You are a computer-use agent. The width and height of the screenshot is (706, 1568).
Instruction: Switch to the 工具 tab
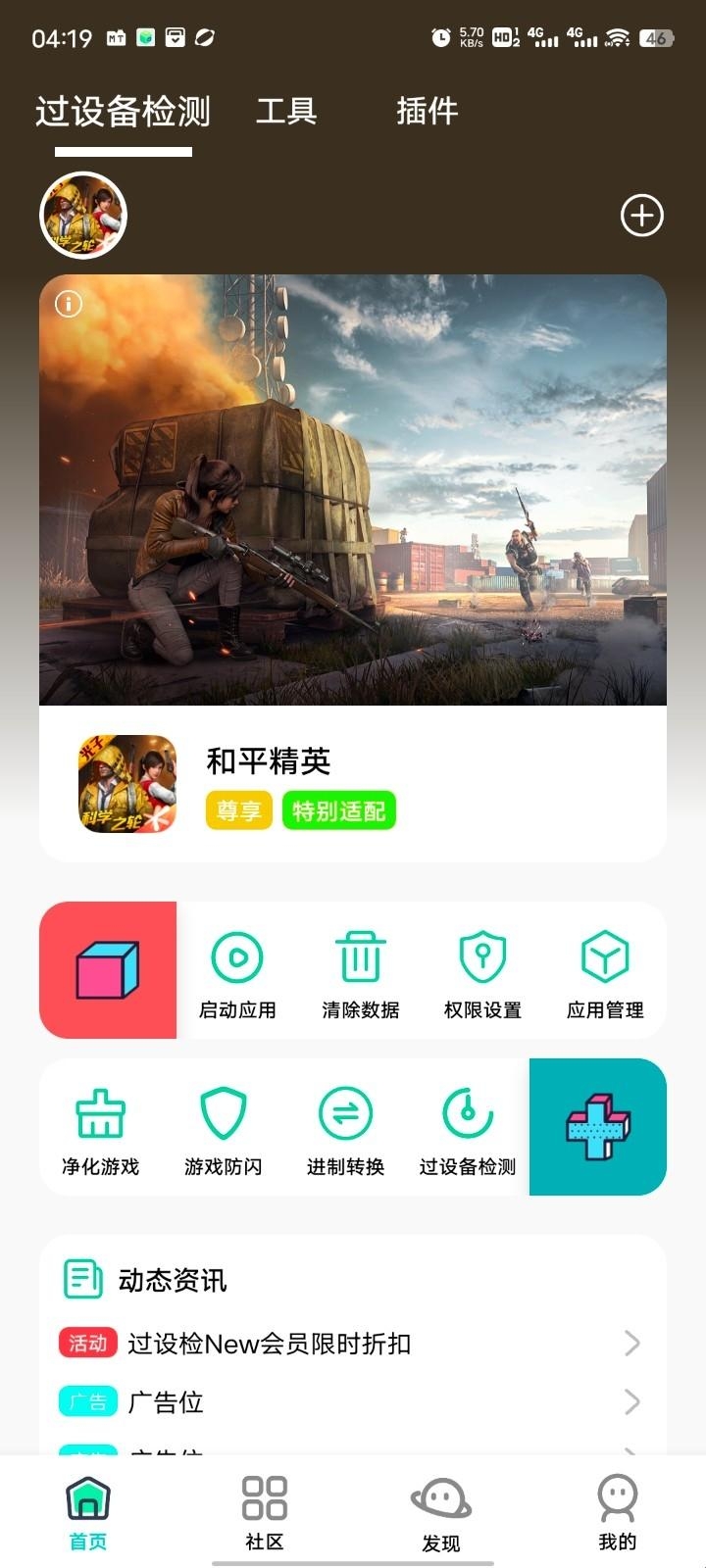pos(285,112)
